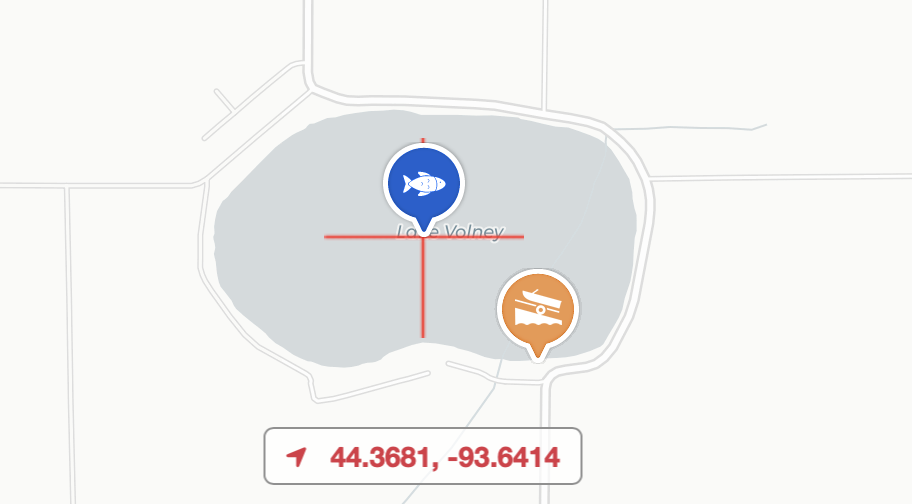
Task: Tap the coordinates button 44.3681, -93.6414
Action: point(423,457)
